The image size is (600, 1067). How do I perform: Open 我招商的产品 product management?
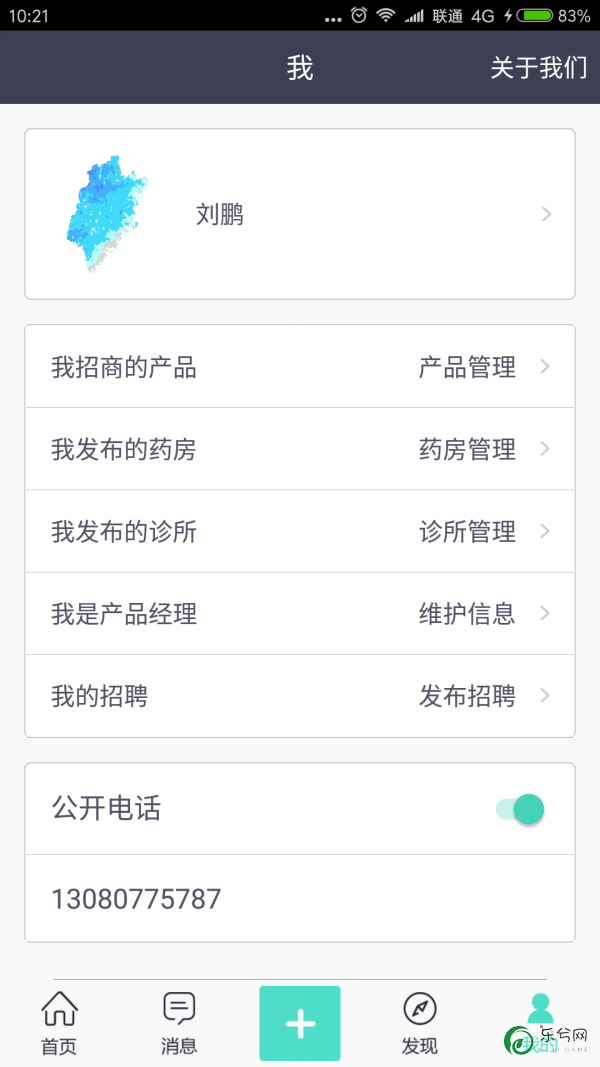300,367
